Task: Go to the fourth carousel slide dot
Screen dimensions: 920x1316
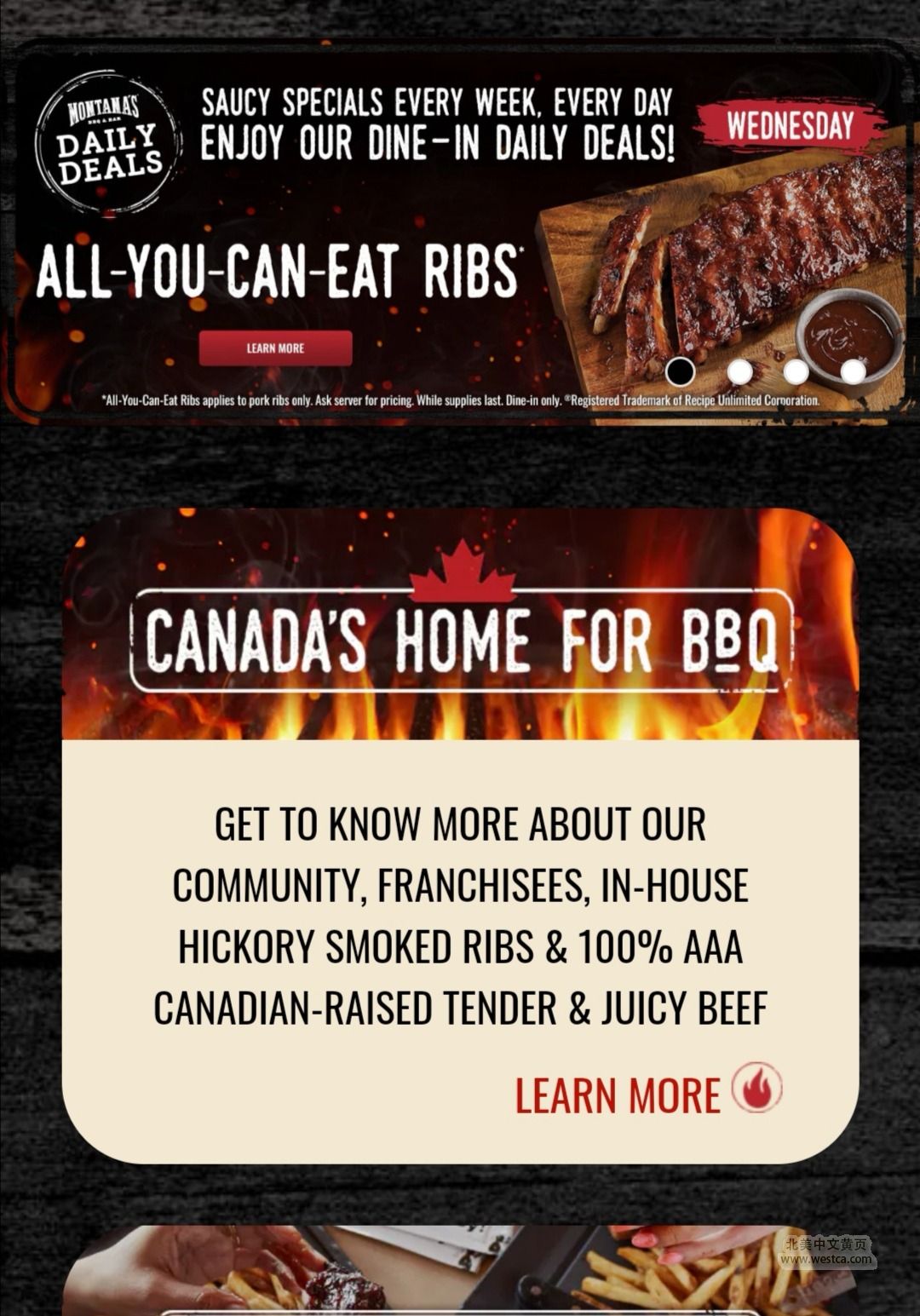Action: [853, 371]
